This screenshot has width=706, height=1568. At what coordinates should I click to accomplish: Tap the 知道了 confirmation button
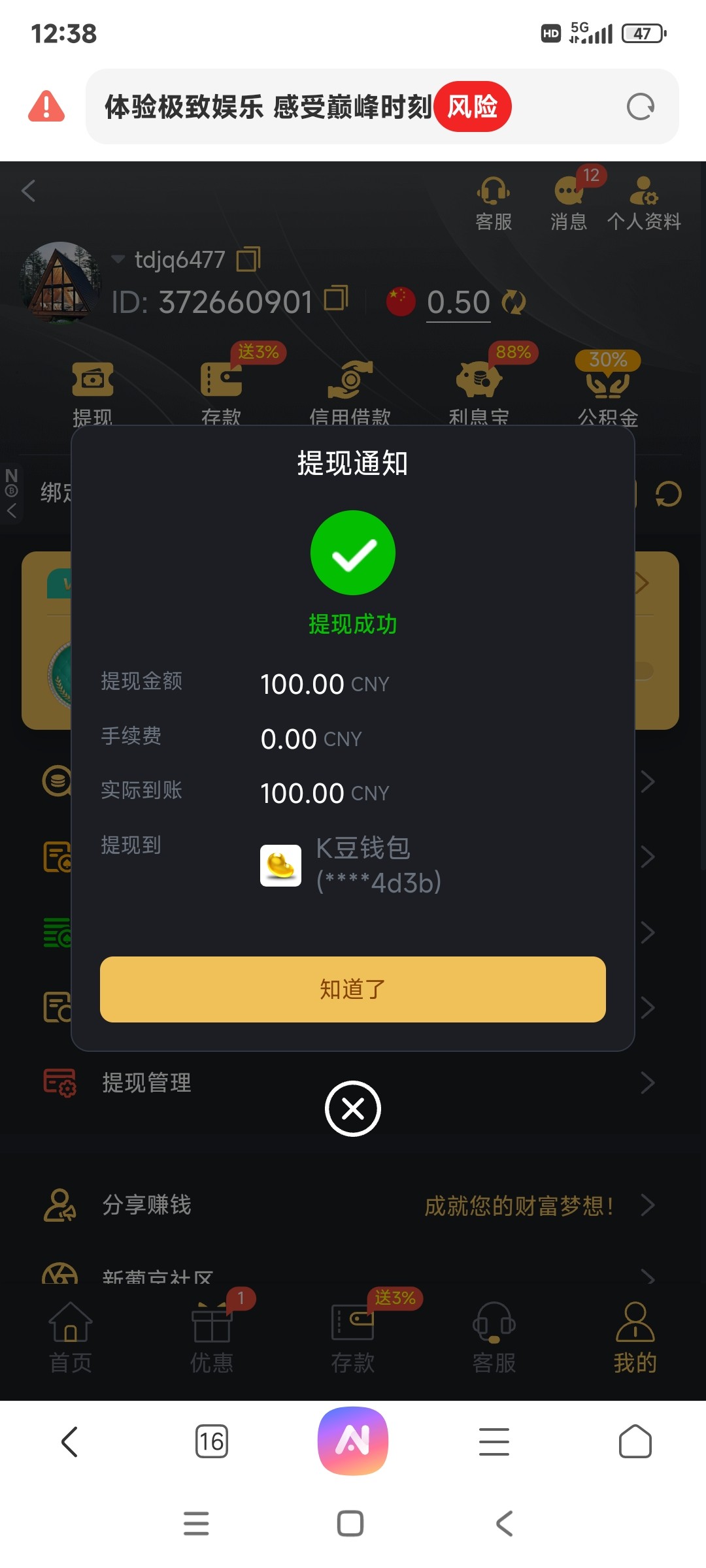point(353,990)
